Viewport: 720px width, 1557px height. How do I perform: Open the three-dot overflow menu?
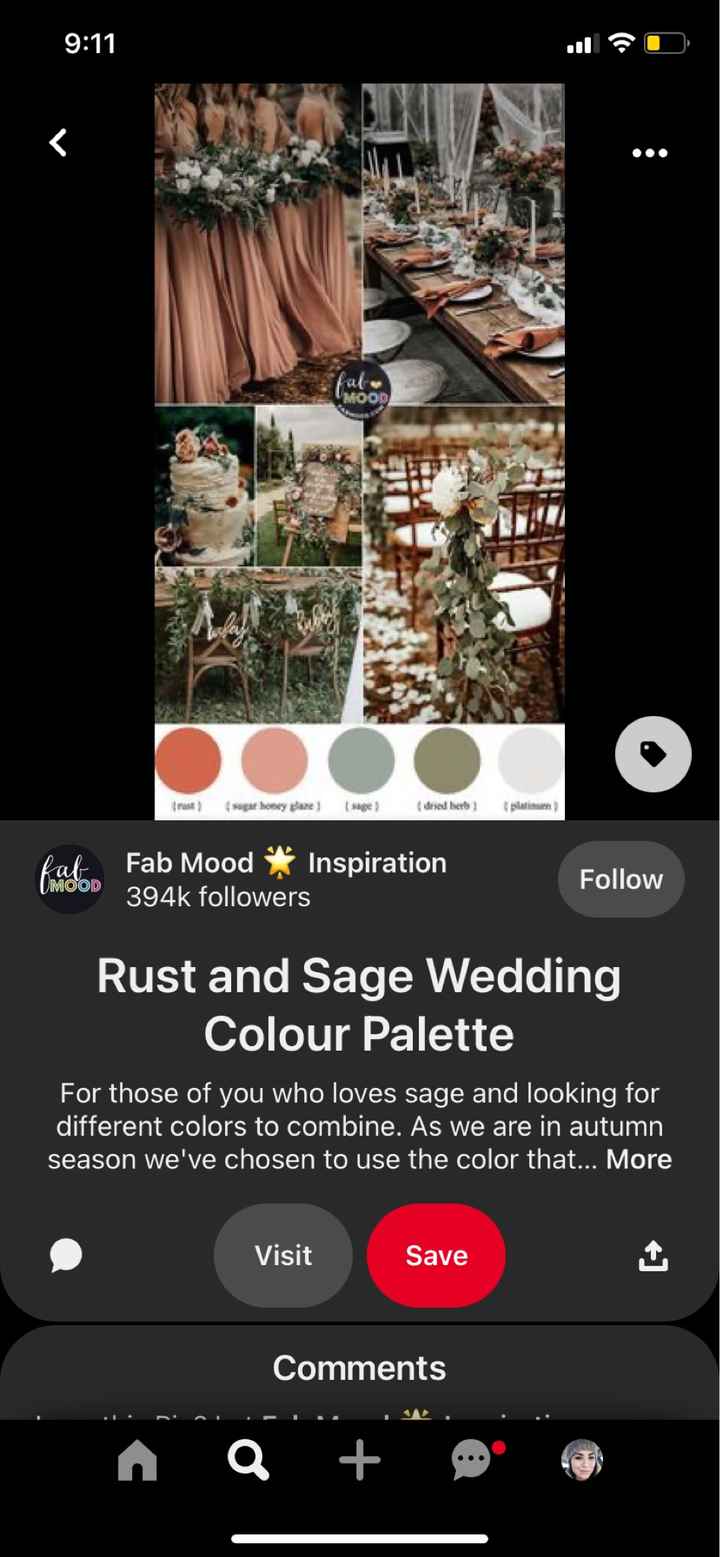pos(649,153)
